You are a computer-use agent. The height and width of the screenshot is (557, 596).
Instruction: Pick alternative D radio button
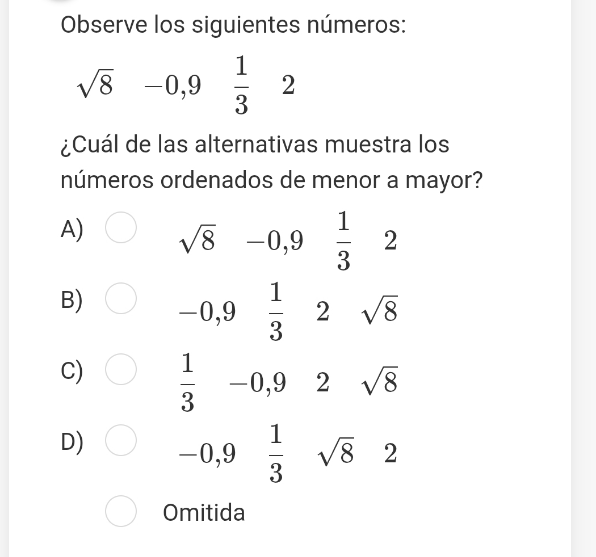pyautogui.click(x=121, y=440)
